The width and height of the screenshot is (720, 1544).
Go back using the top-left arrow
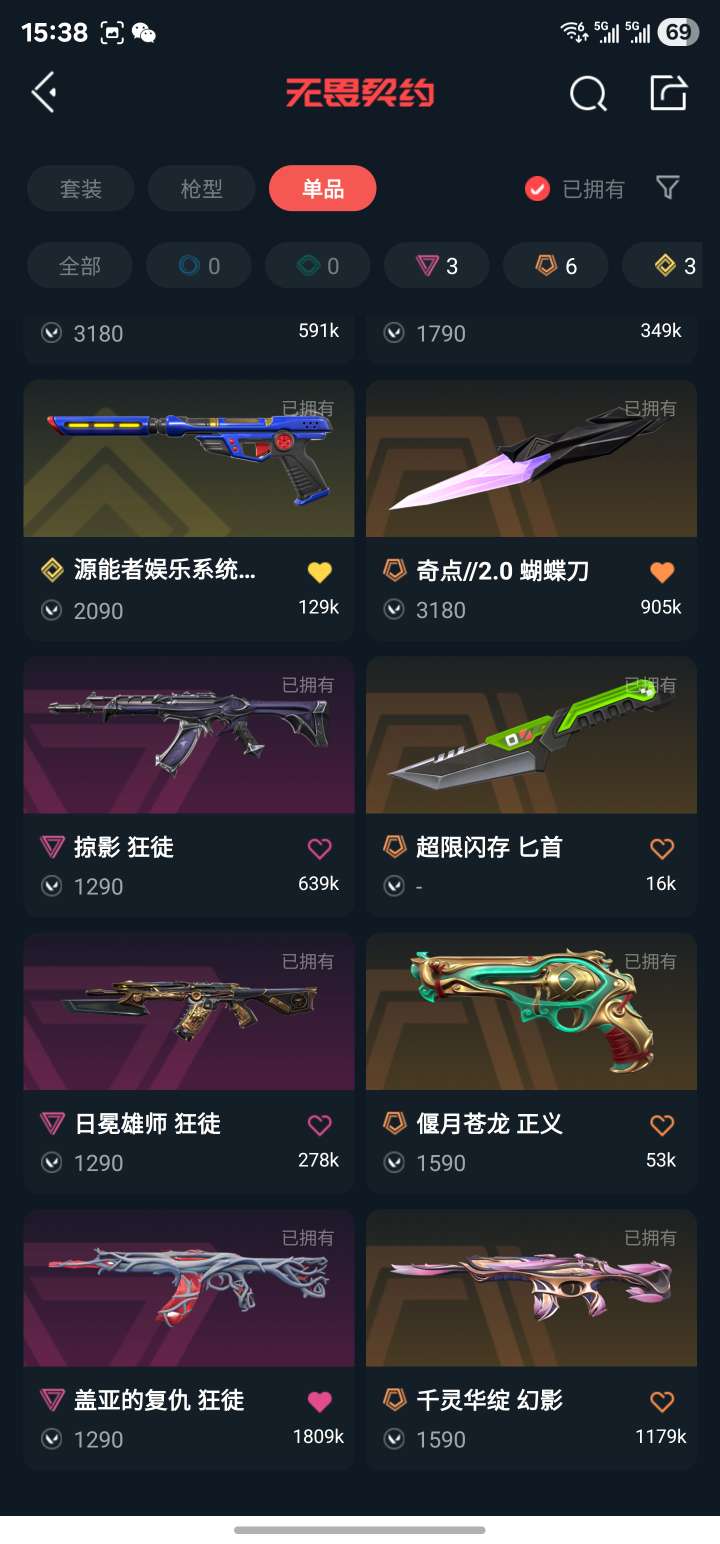(x=44, y=93)
